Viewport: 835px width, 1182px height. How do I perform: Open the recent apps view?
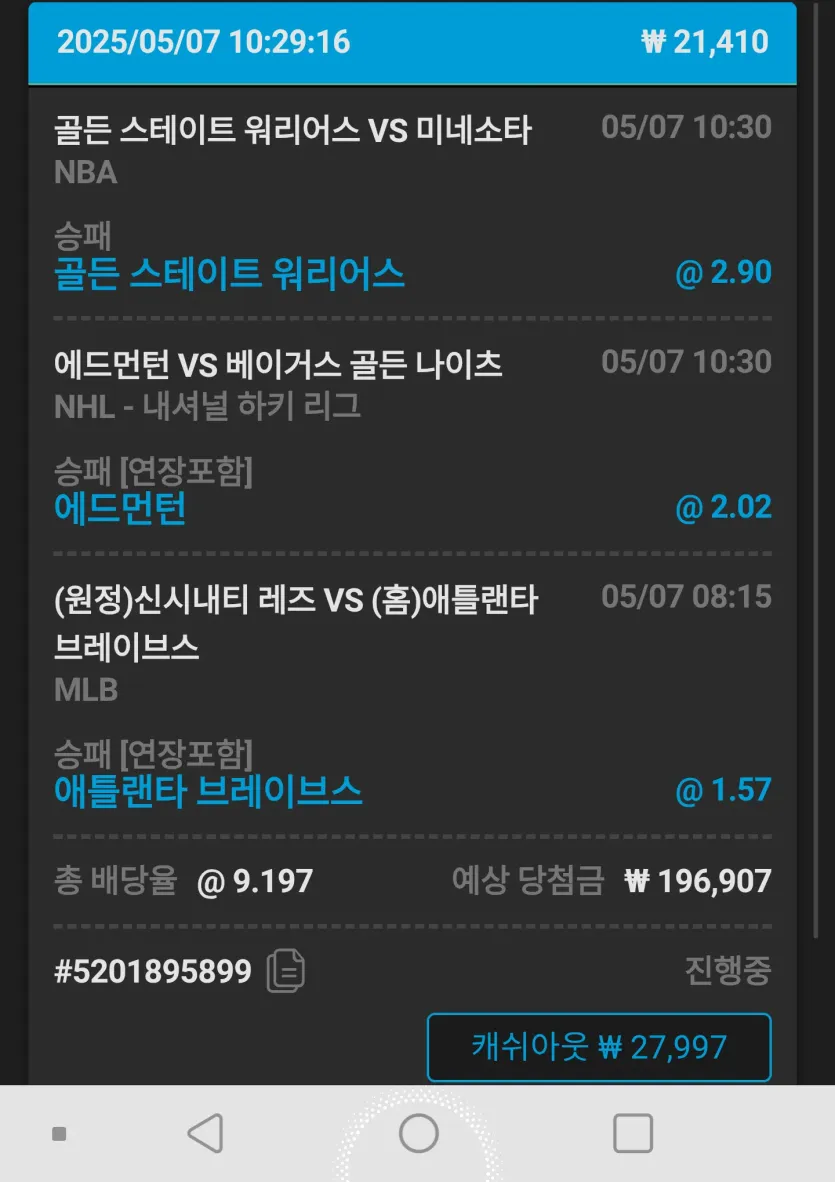tap(632, 1134)
